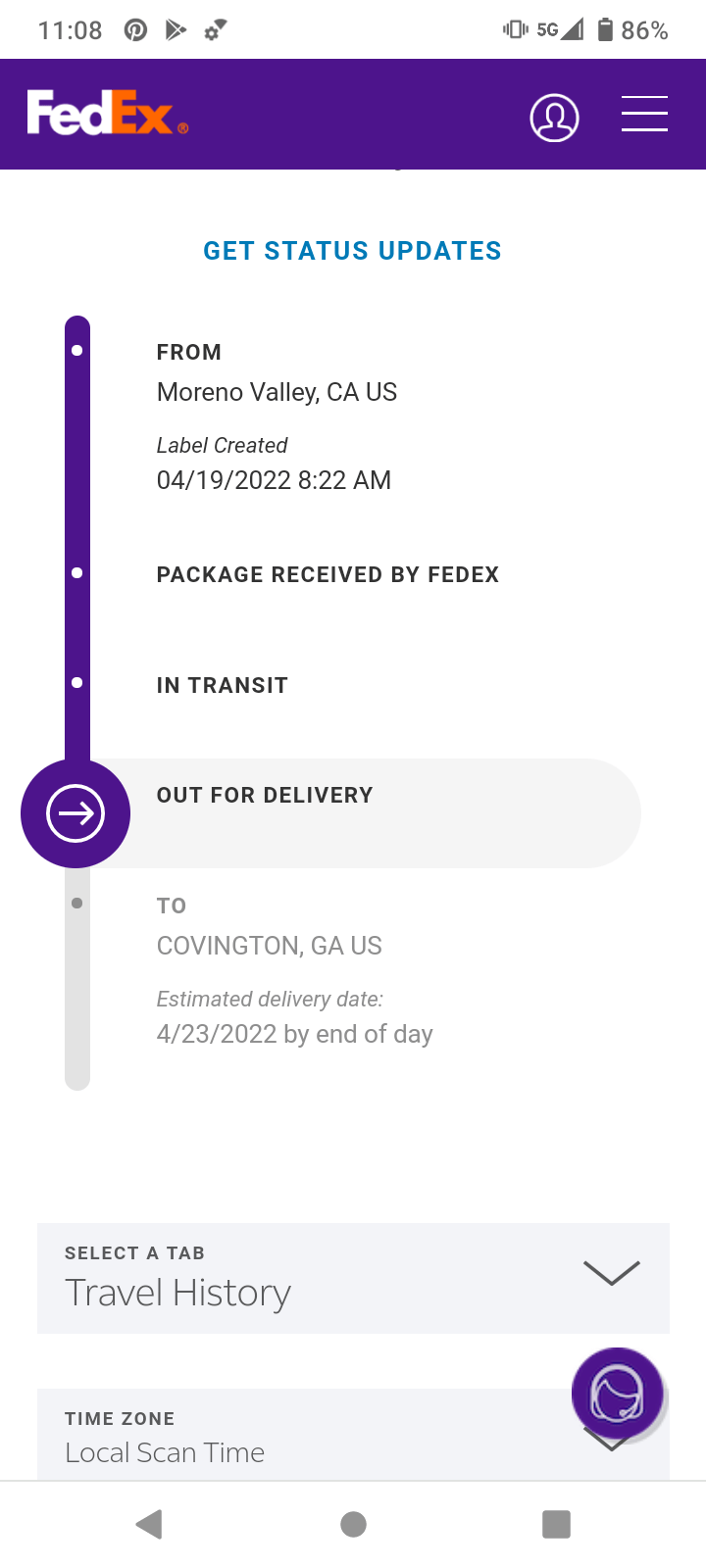Open the hamburger navigation menu

click(644, 114)
